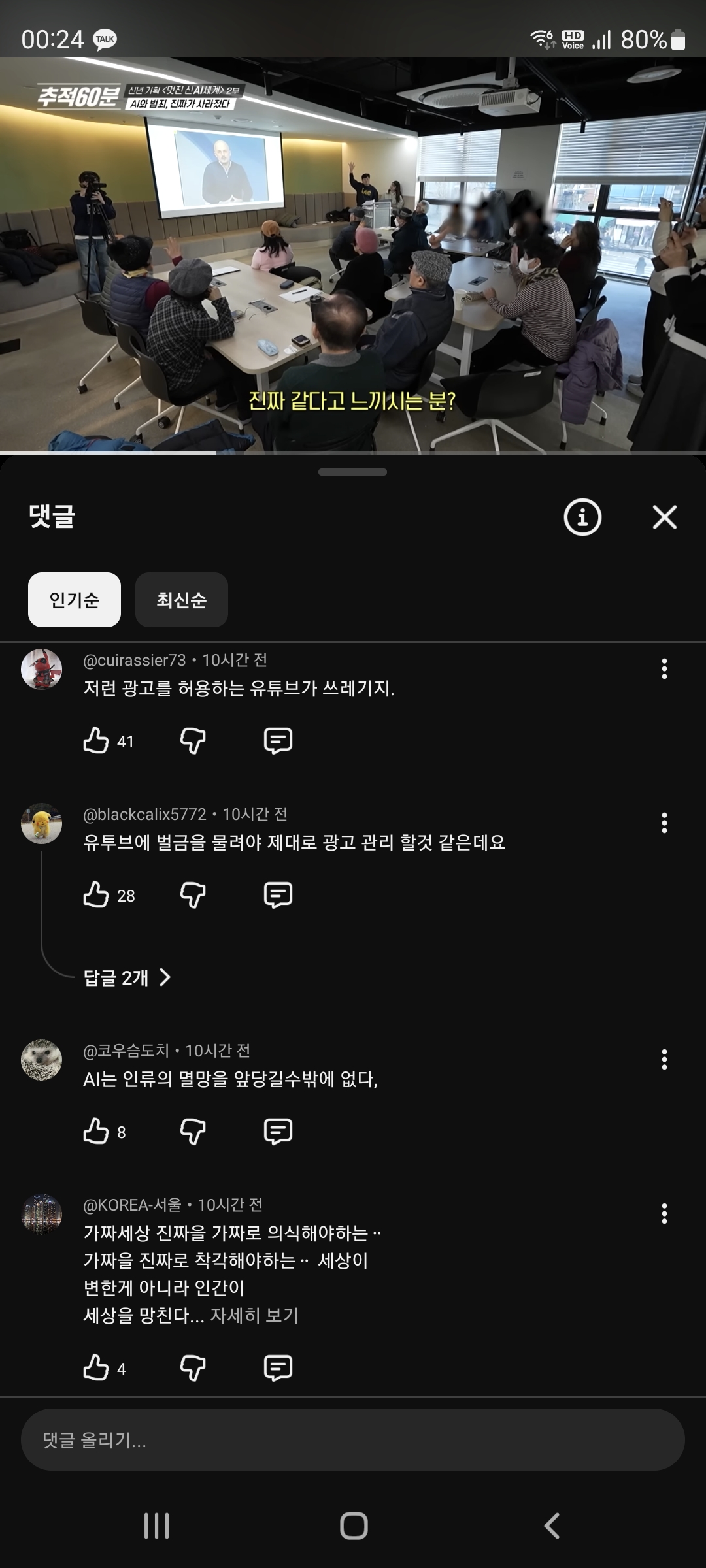The width and height of the screenshot is (706, 1568).
Task: Dislike the comment by @cuirassier73
Action: 193,741
